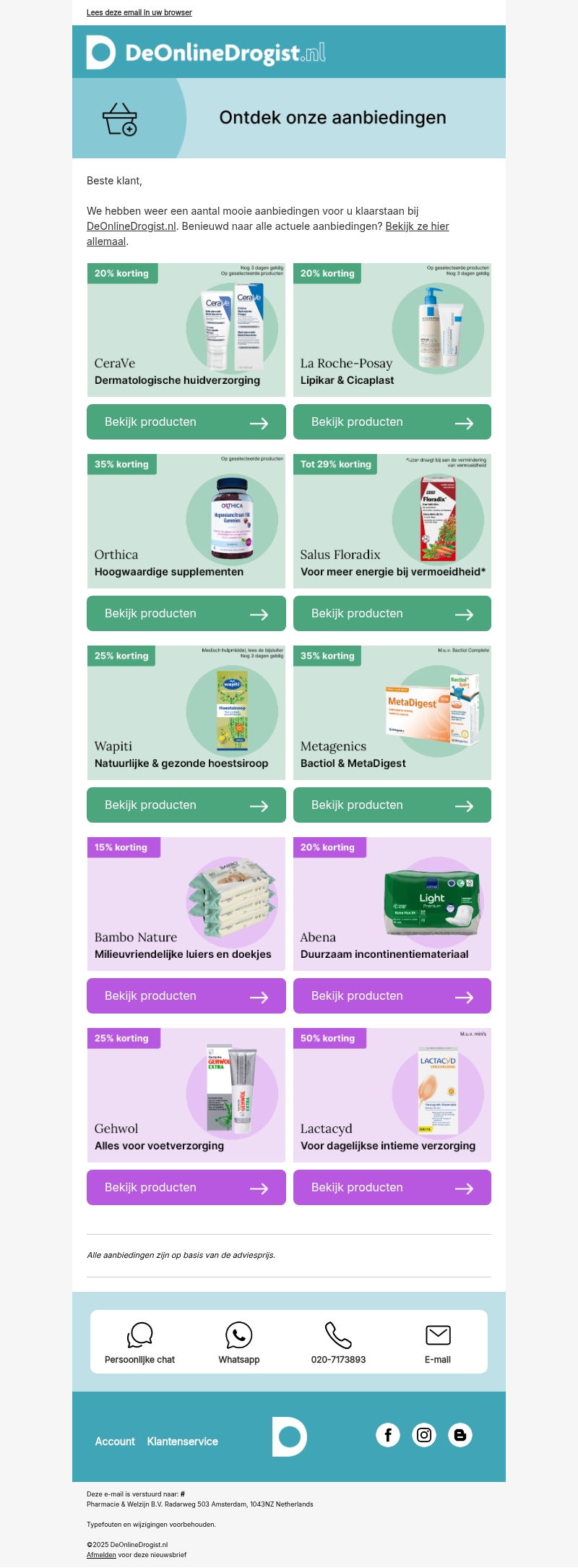This screenshot has height=1568, width=578.
Task: Go to Klantenservice
Action: 182,1441
